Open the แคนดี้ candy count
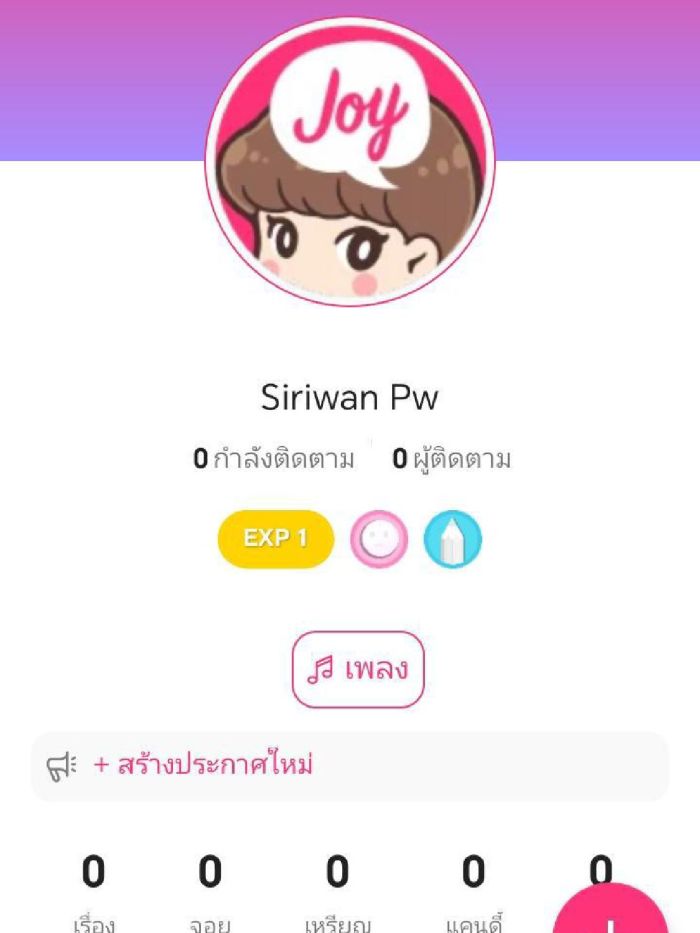Viewport: 700px width, 933px height. pos(474,890)
